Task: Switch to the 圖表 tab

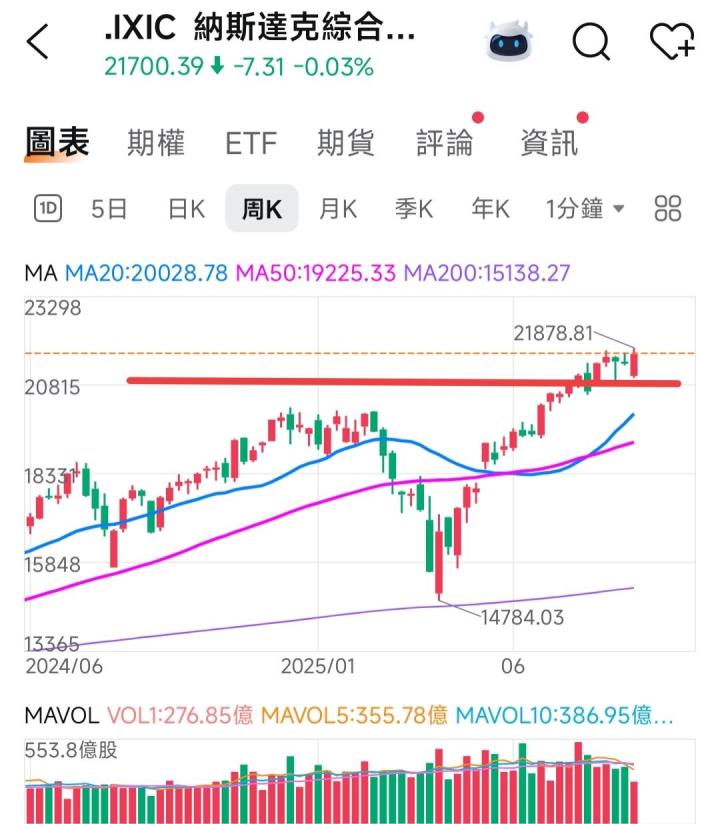Action: [x=57, y=143]
